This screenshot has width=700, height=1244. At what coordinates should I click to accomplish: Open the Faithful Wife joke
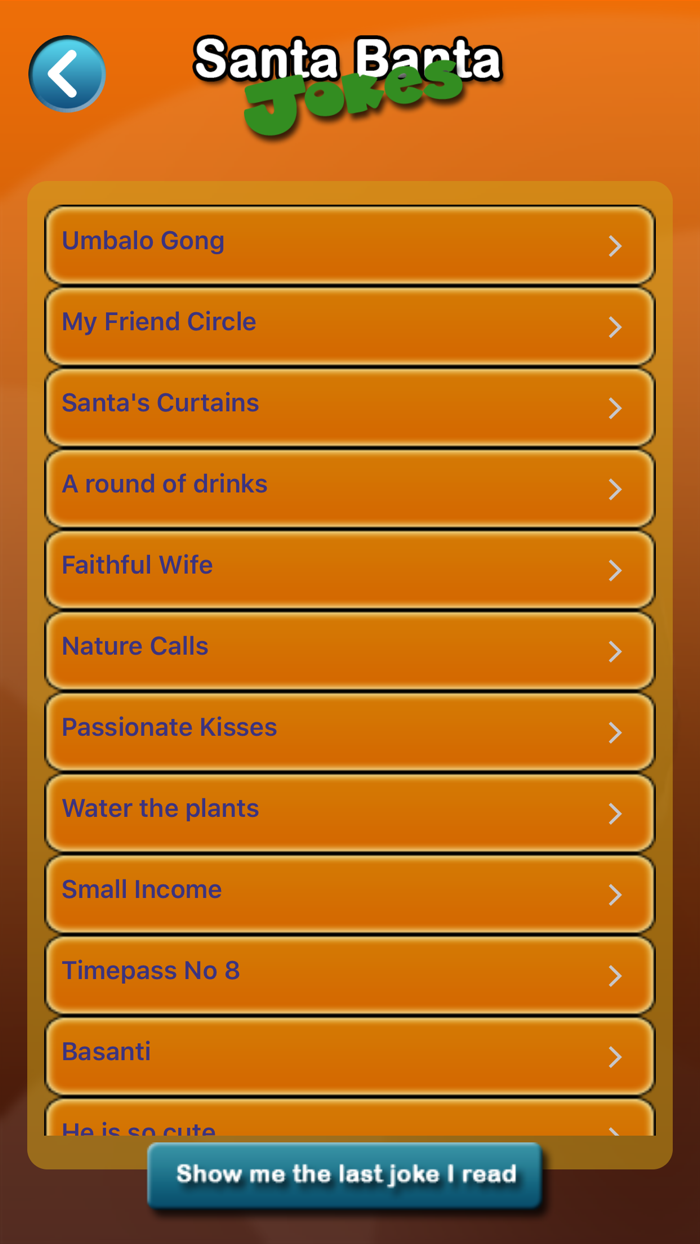pyautogui.click(x=349, y=568)
